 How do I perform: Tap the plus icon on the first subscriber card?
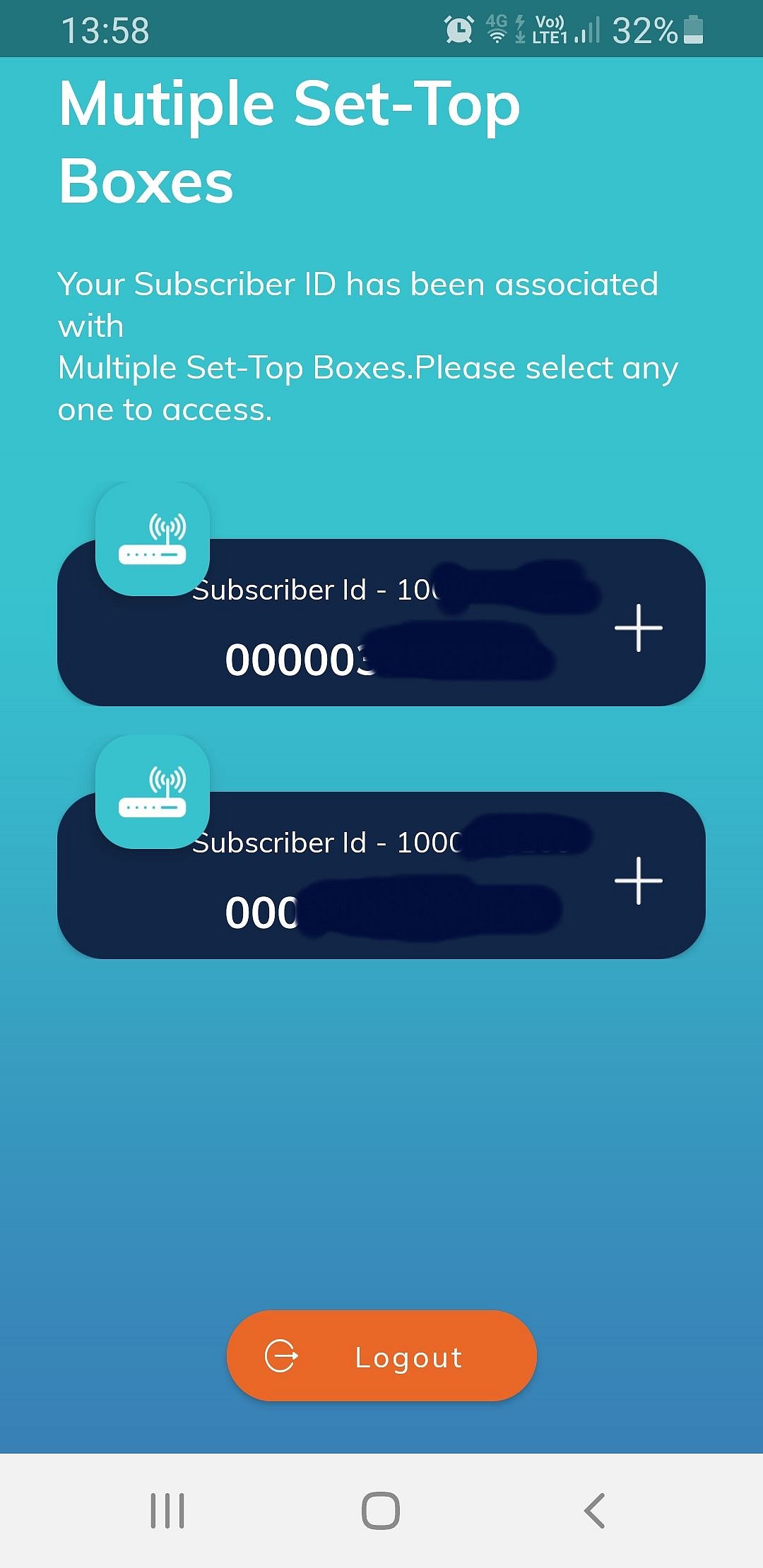(638, 627)
